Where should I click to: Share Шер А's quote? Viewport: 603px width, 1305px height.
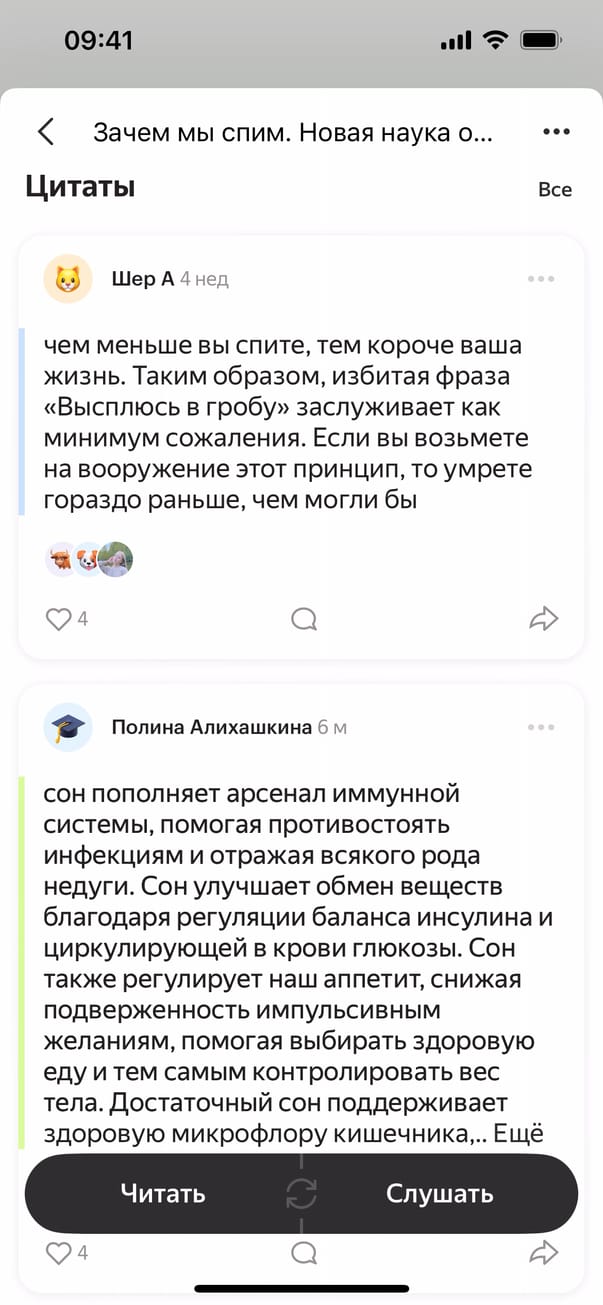click(542, 620)
